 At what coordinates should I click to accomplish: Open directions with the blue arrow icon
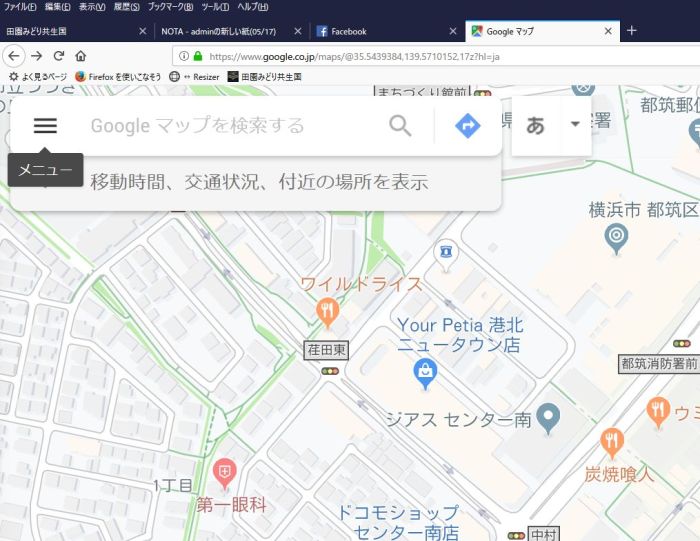[x=467, y=126]
